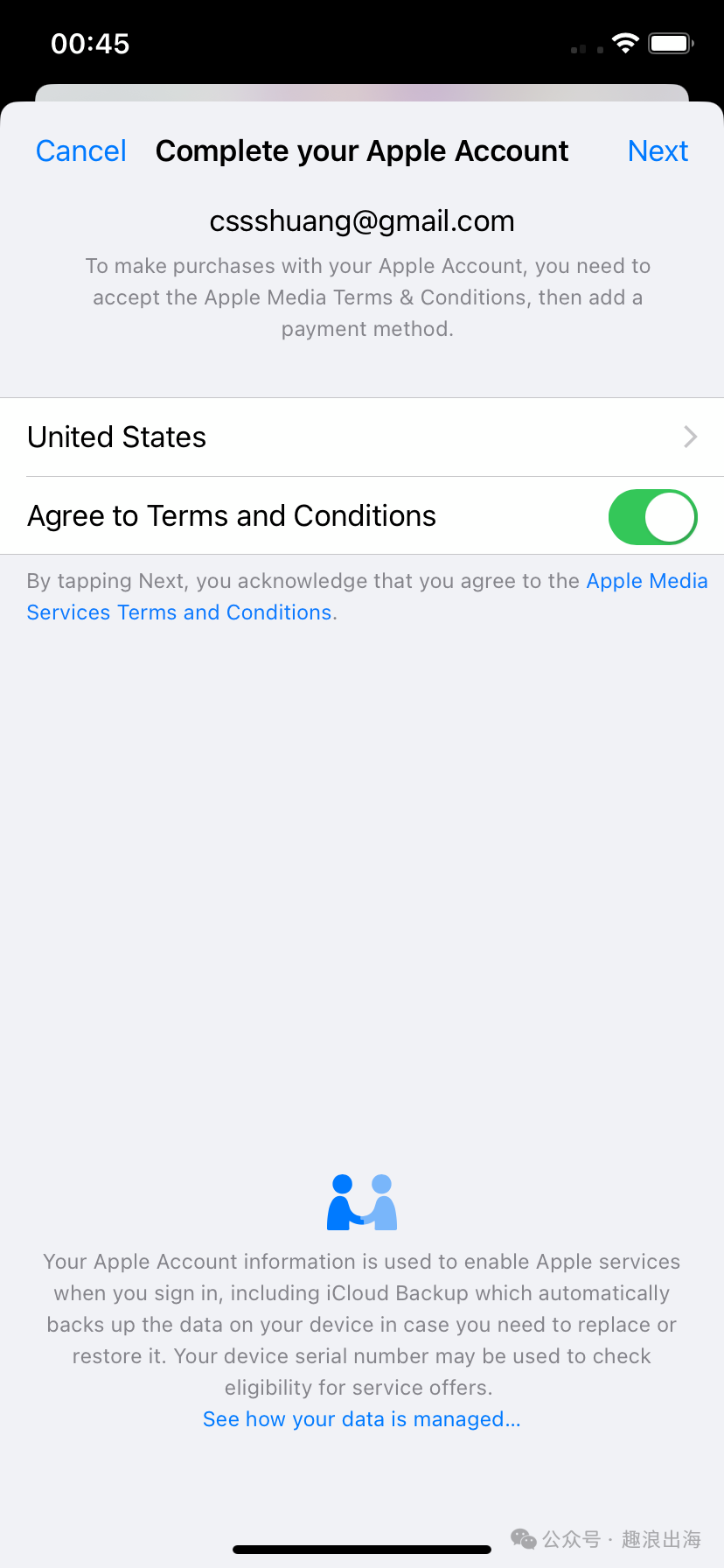The image size is (724, 1568).
Task: Open Apple Media Services Terms and Conditions link
Action: pyautogui.click(x=367, y=597)
